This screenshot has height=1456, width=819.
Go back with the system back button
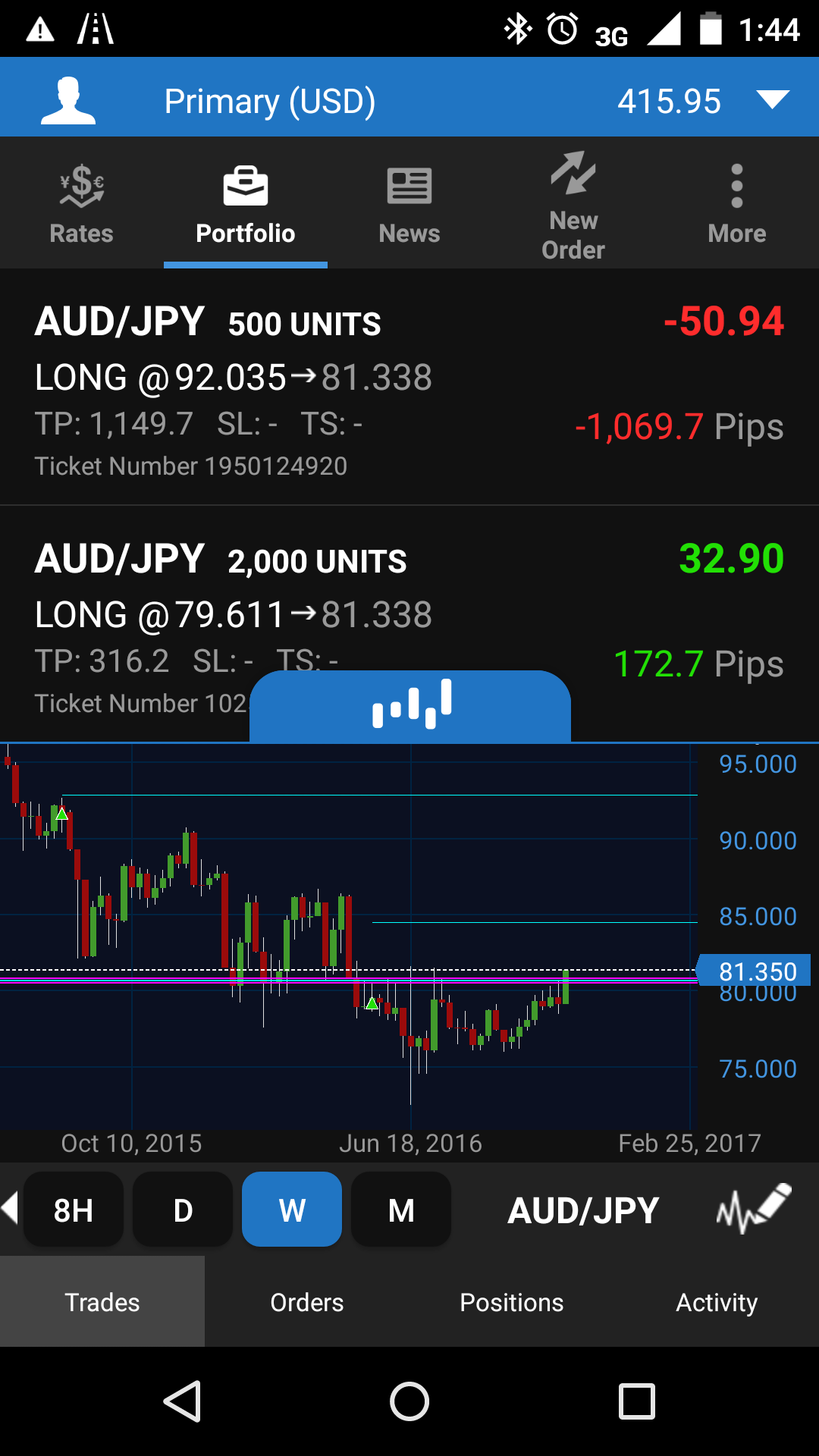(183, 1401)
